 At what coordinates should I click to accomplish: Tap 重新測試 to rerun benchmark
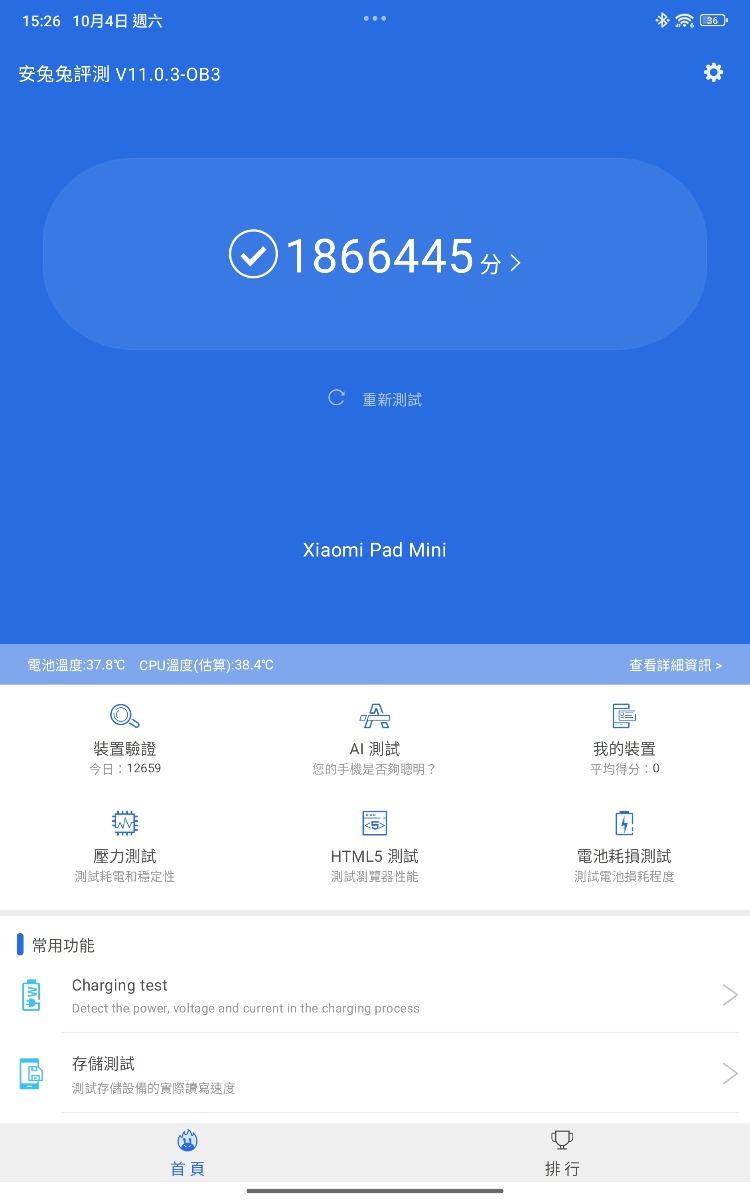point(376,399)
